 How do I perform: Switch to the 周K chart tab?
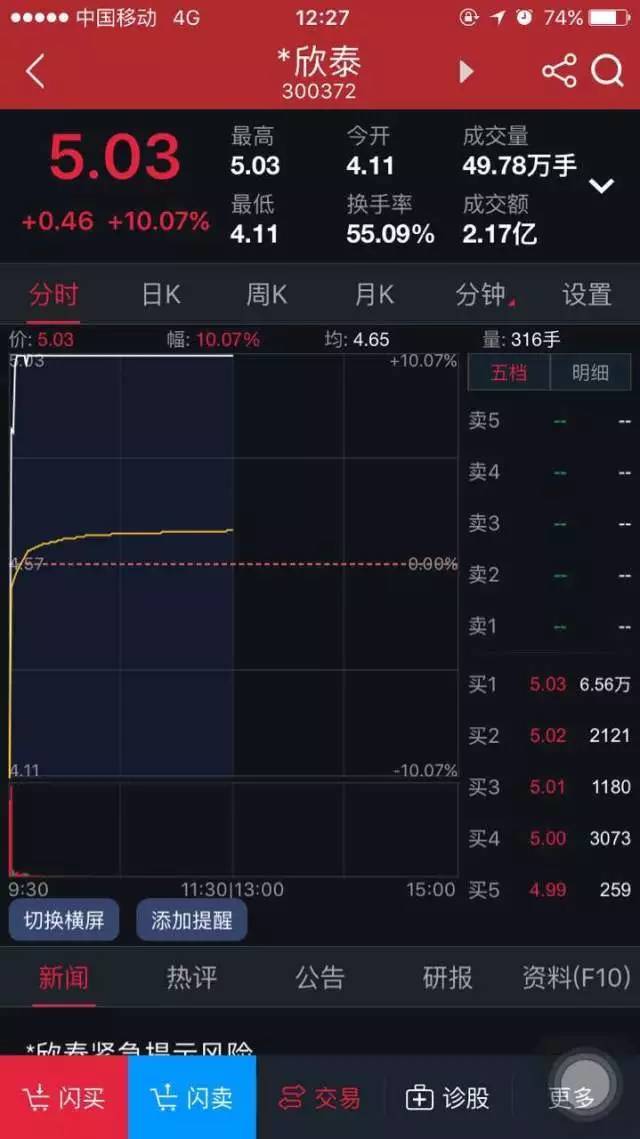tap(267, 294)
